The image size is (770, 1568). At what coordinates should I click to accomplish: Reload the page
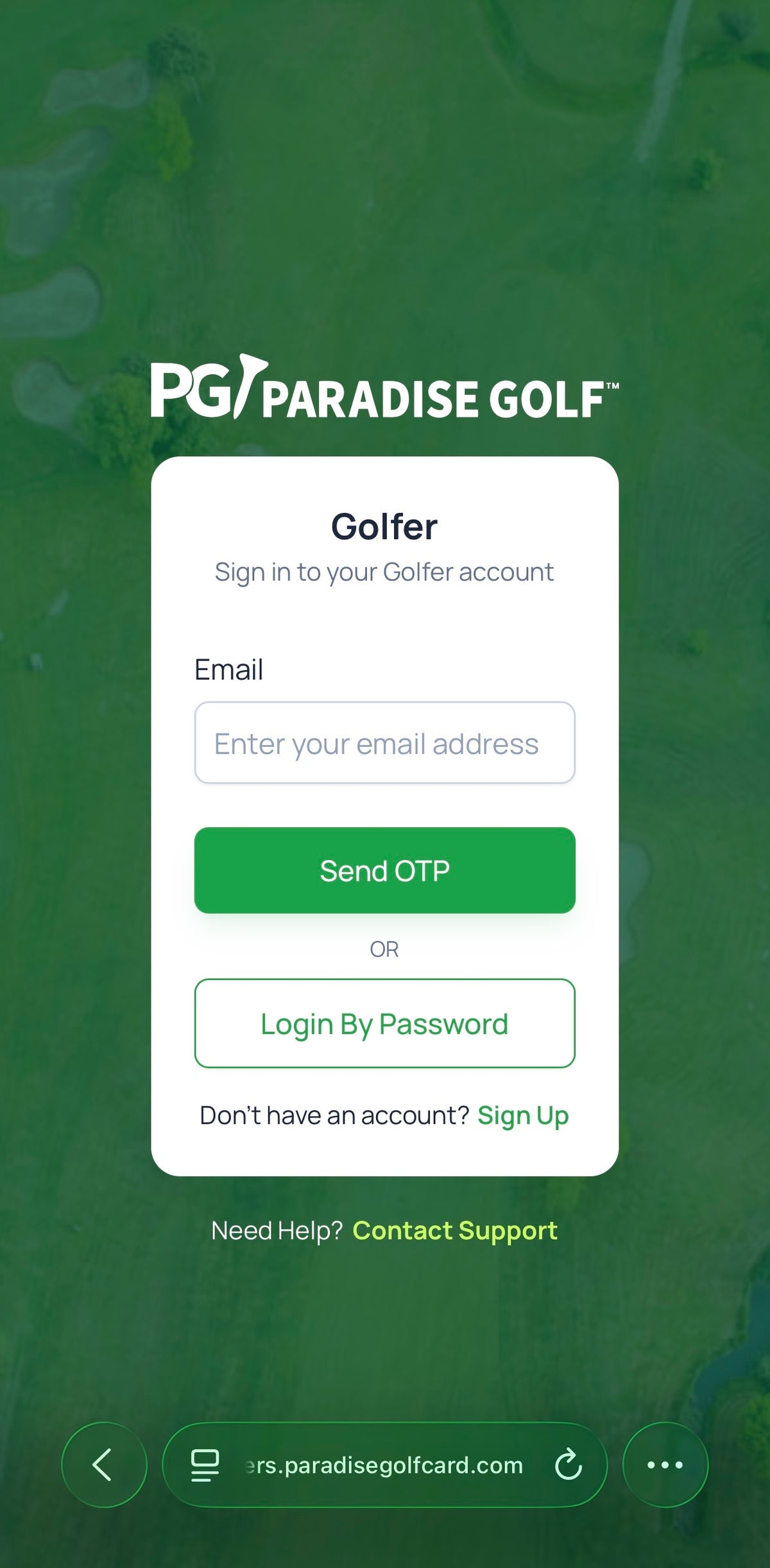click(568, 1465)
